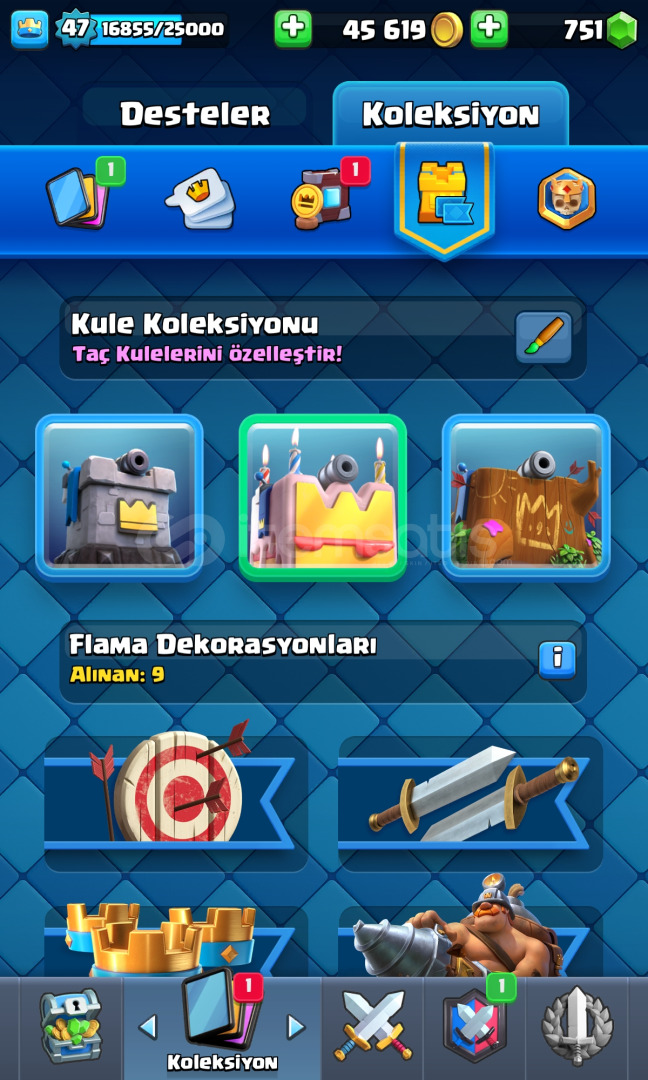Open the emotes collection icon

pyautogui.click(x=200, y=200)
